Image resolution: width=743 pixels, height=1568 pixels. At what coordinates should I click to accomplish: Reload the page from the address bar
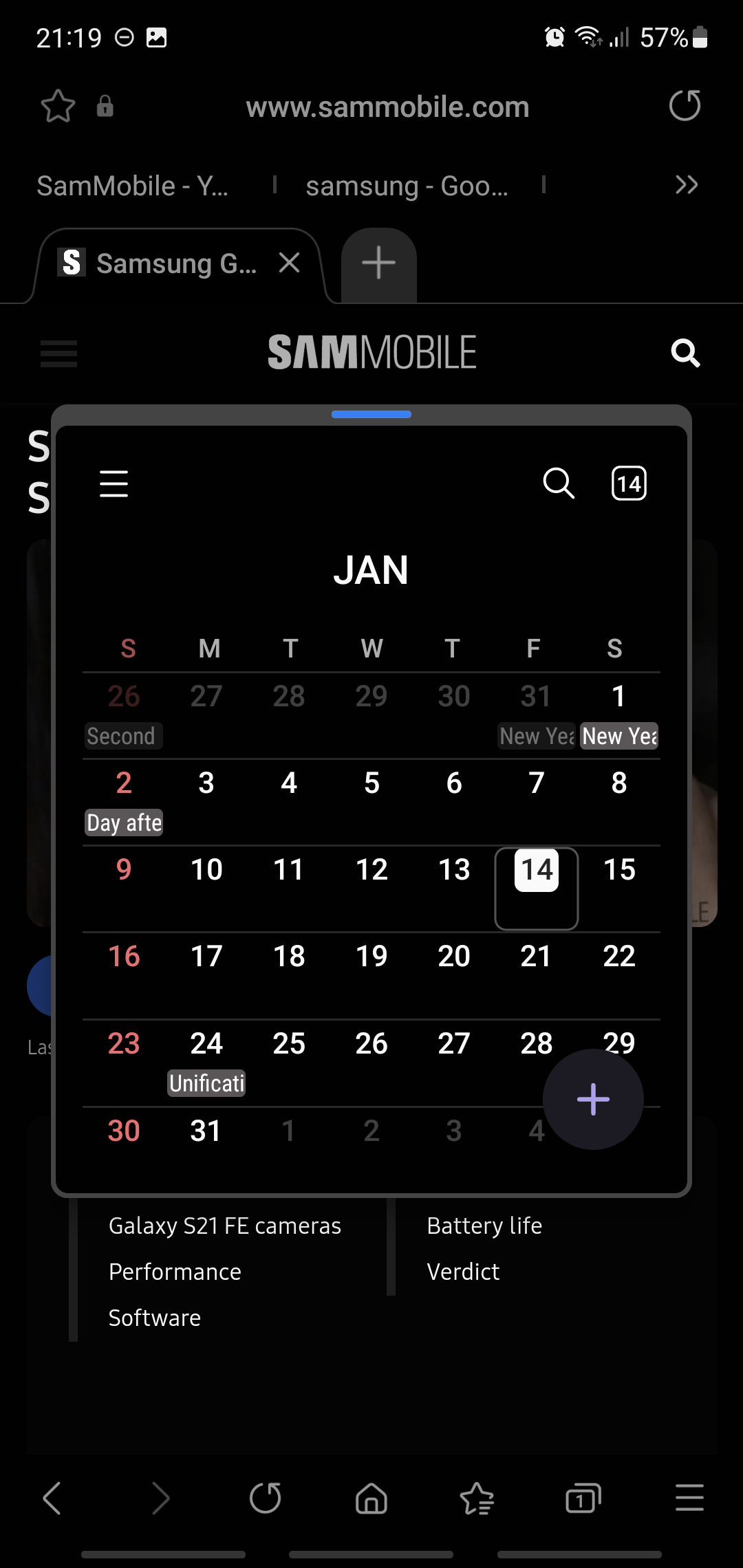tap(685, 106)
